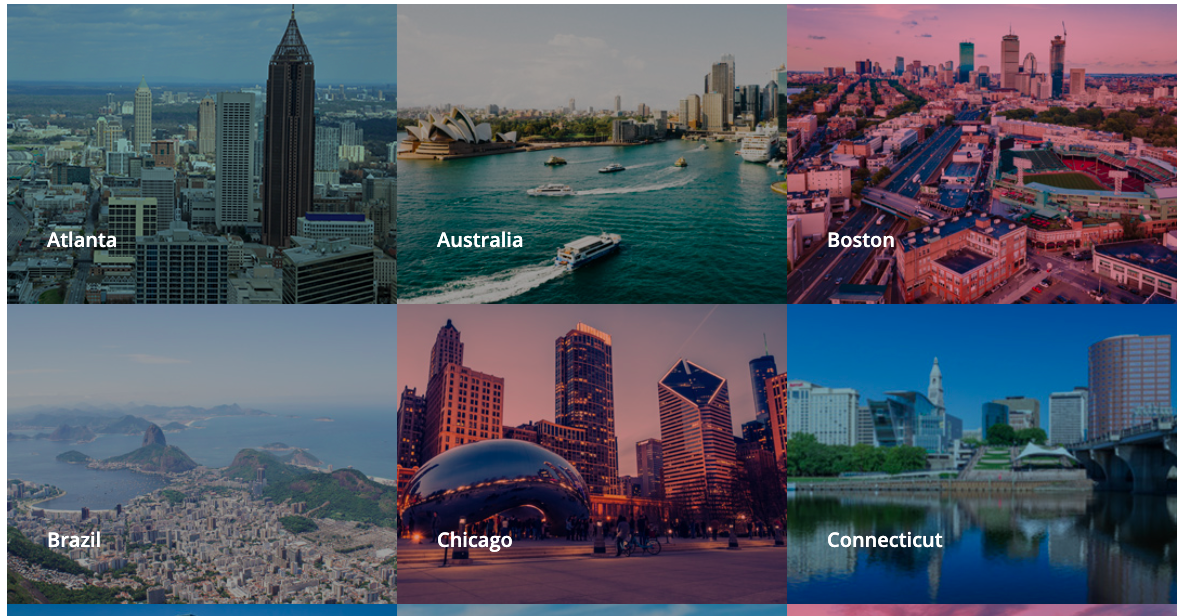The image size is (1182, 616).
Task: Open the Chicago tile
Action: 591,454
